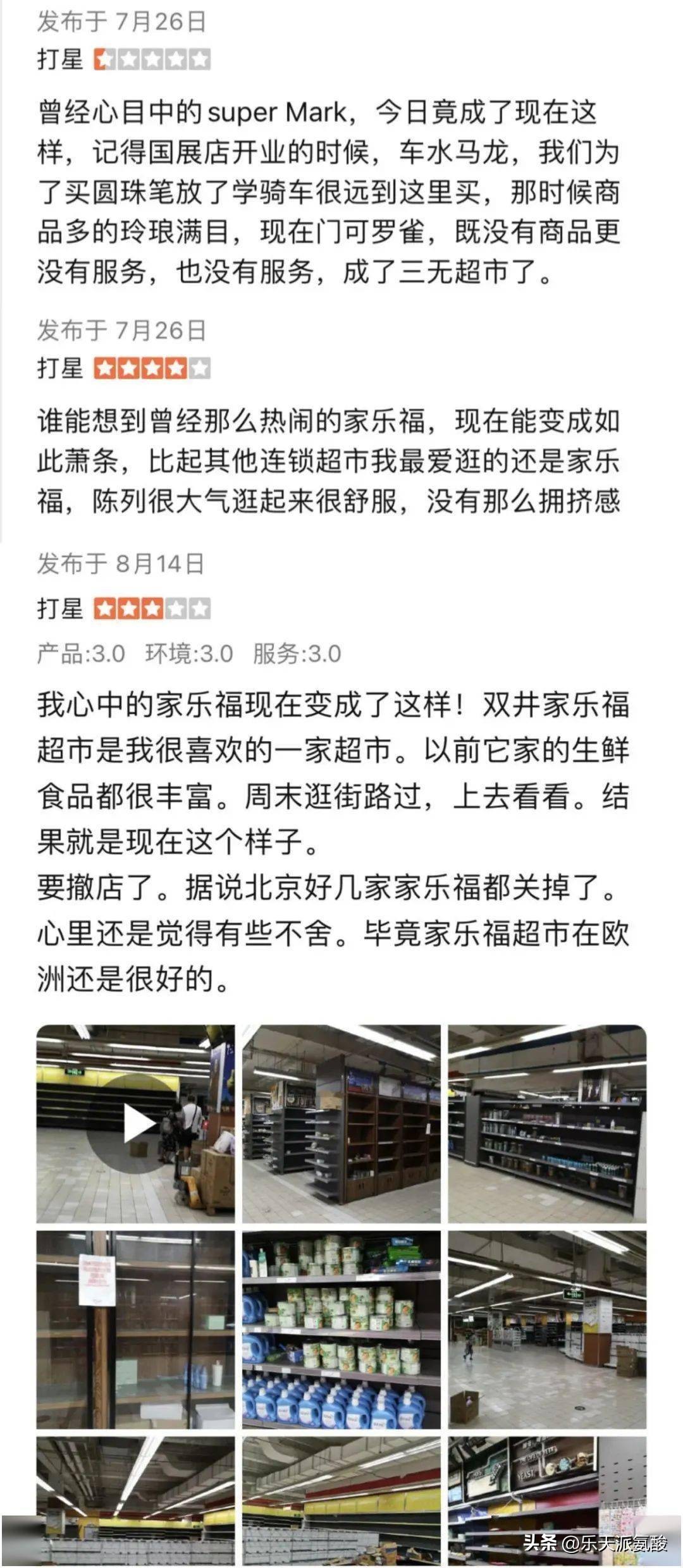Select the 打星 rating label of the top review

click(58, 58)
